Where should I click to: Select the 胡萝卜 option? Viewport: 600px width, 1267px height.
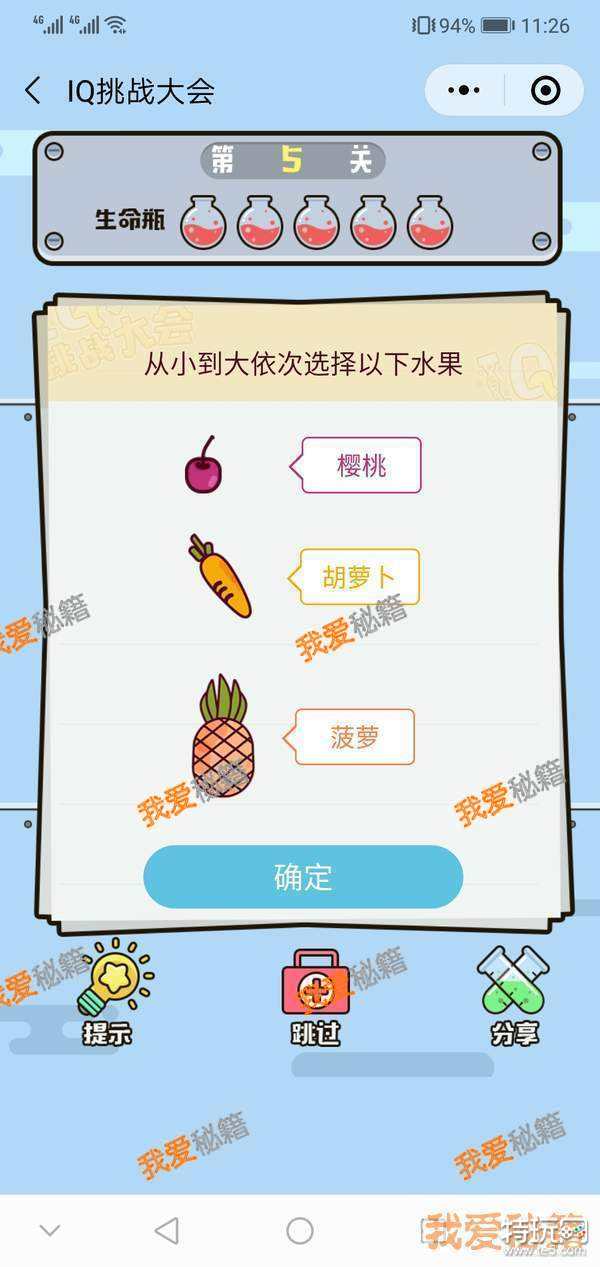pos(359,577)
